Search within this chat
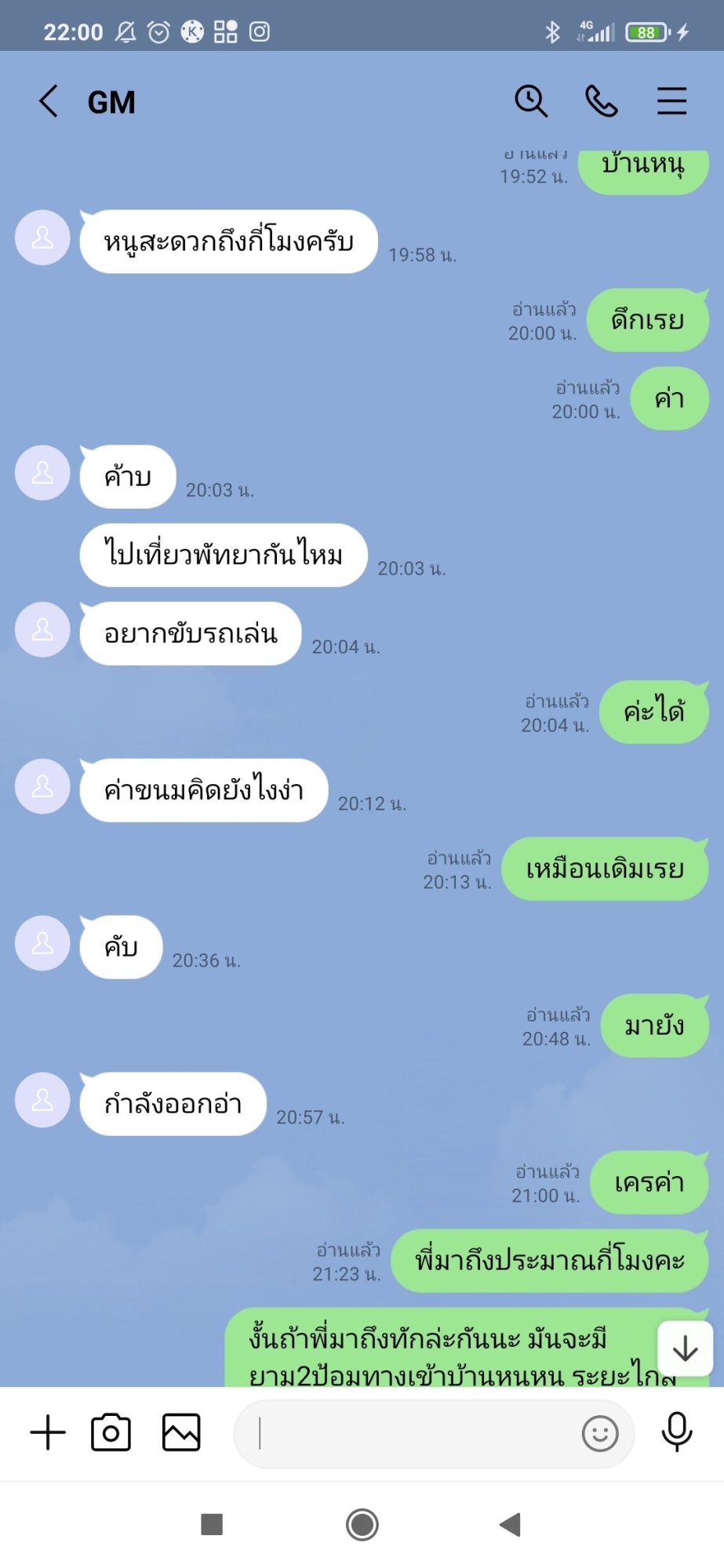The height and width of the screenshot is (1568, 724). tap(531, 101)
